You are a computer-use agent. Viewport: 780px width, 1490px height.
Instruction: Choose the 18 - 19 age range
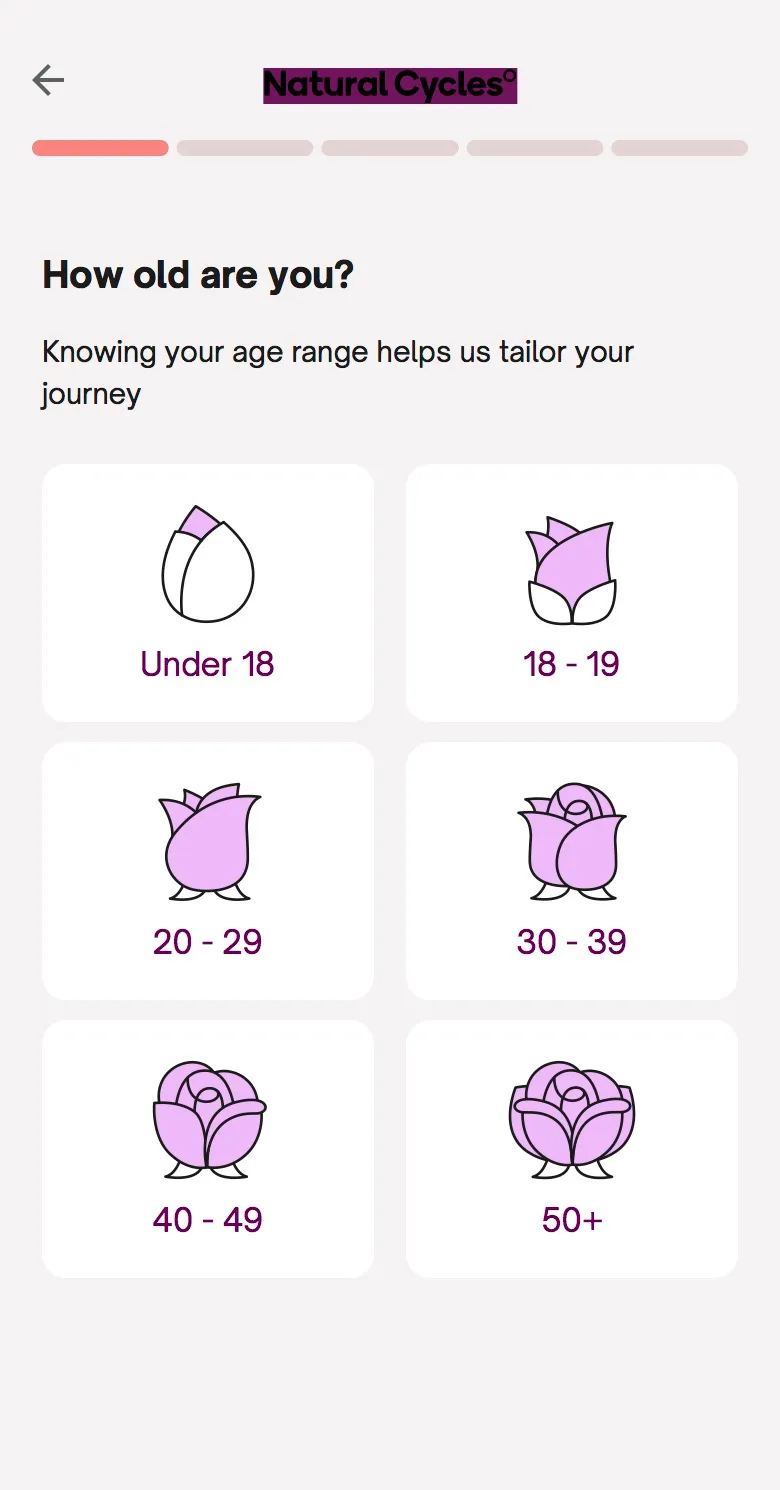572,593
